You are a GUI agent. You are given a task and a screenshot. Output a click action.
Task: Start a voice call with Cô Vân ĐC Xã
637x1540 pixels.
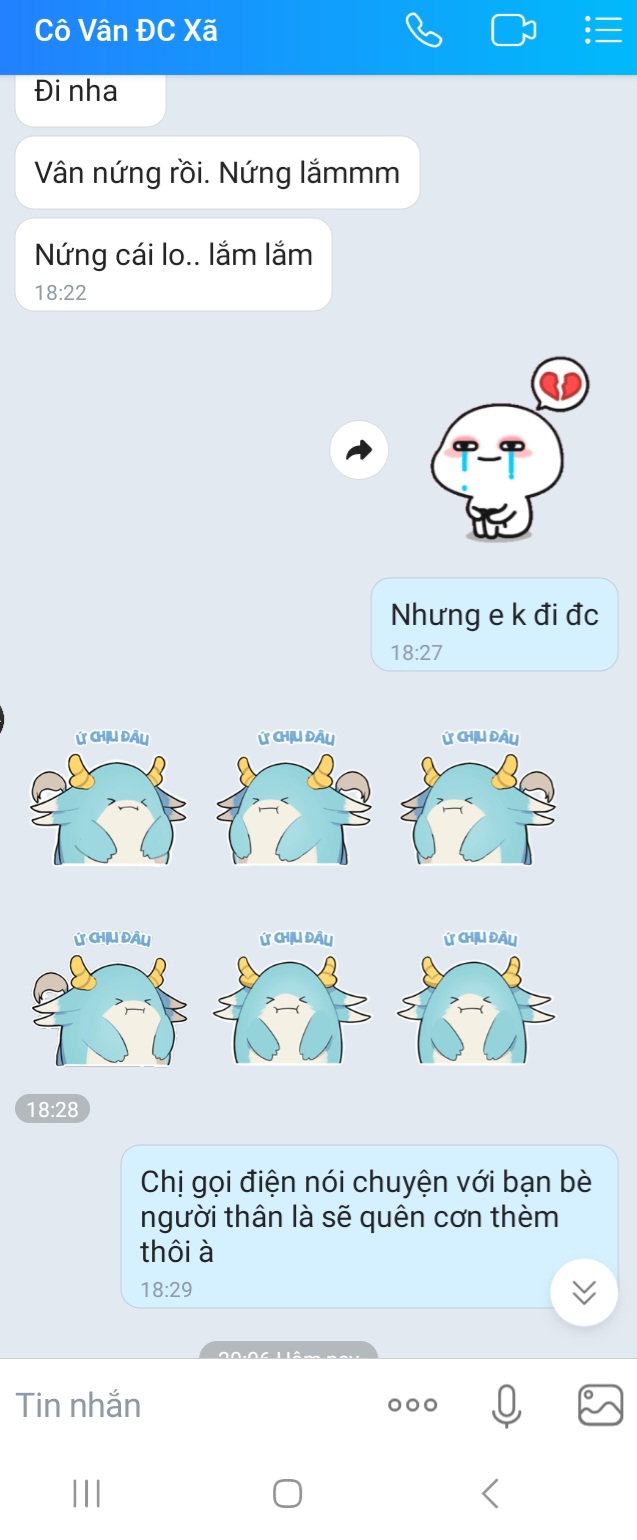pyautogui.click(x=424, y=30)
